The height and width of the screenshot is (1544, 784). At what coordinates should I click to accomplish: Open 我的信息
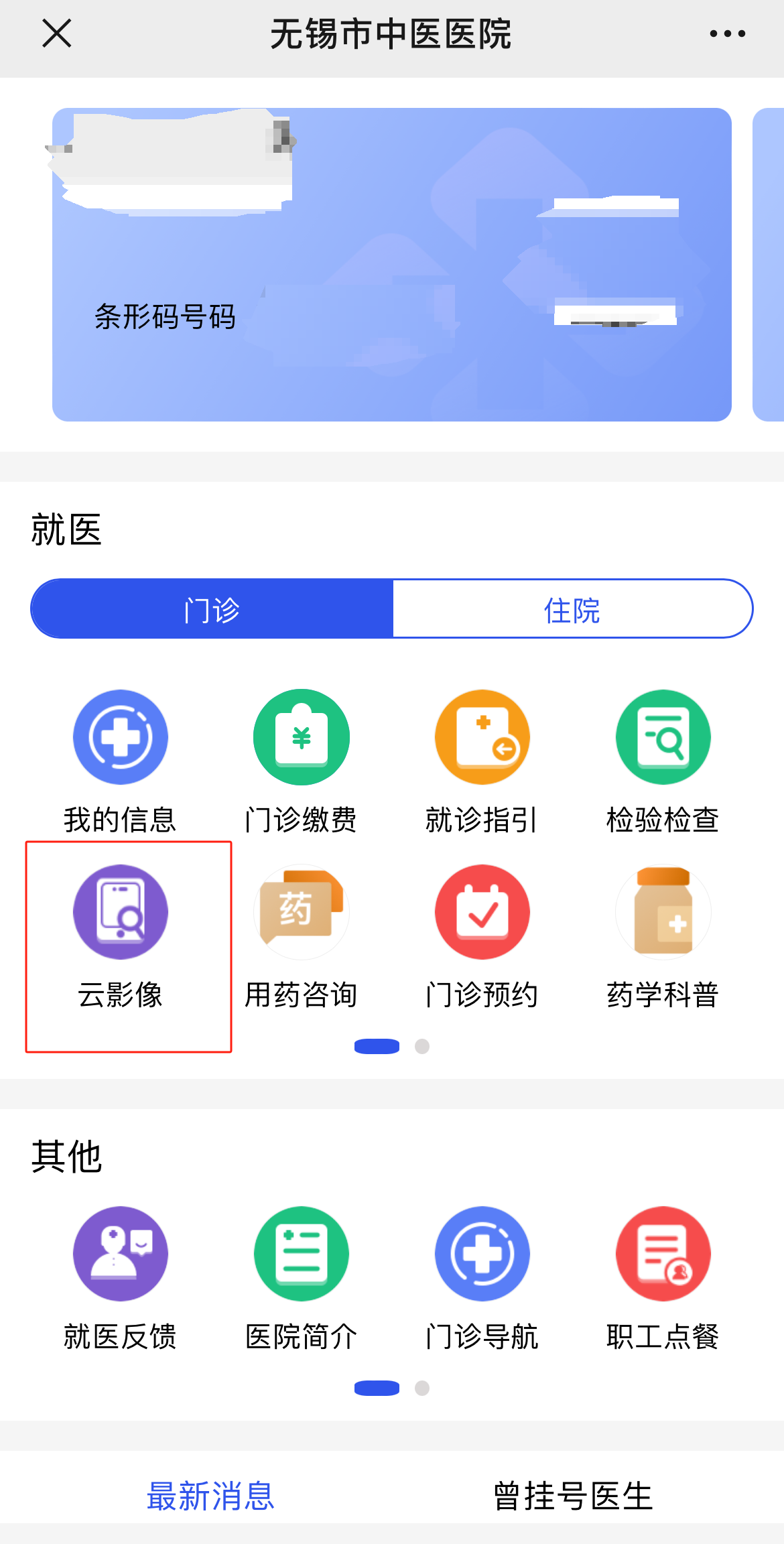click(121, 761)
